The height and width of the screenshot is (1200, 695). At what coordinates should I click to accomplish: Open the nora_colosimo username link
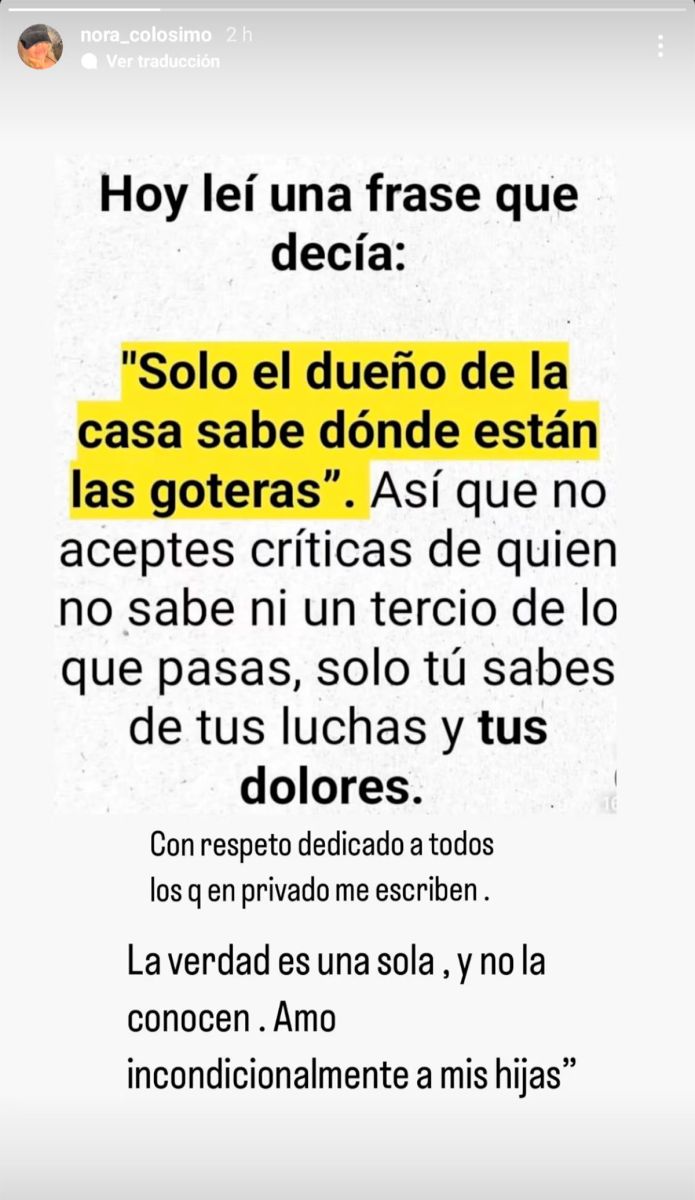[146, 35]
